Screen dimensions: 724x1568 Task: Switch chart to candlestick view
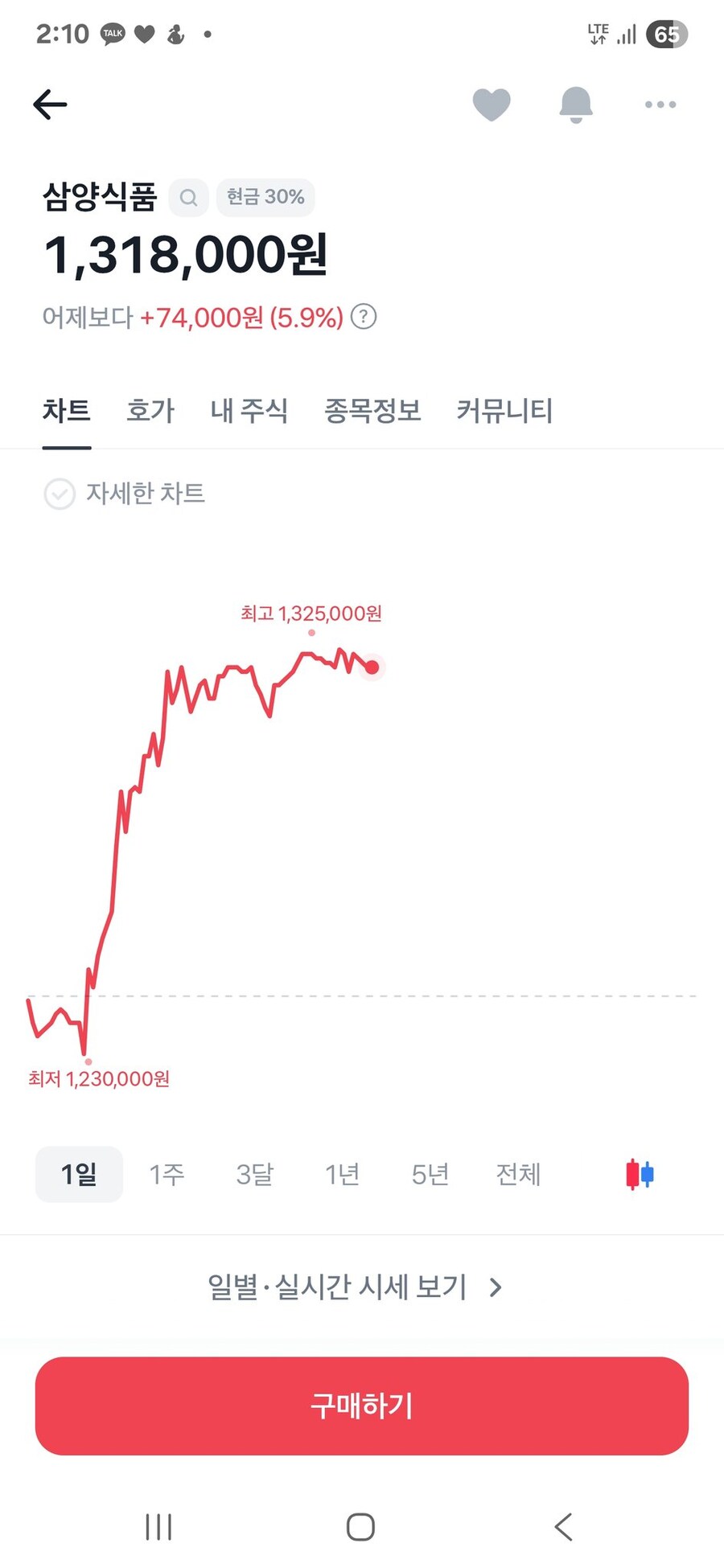click(x=638, y=1174)
